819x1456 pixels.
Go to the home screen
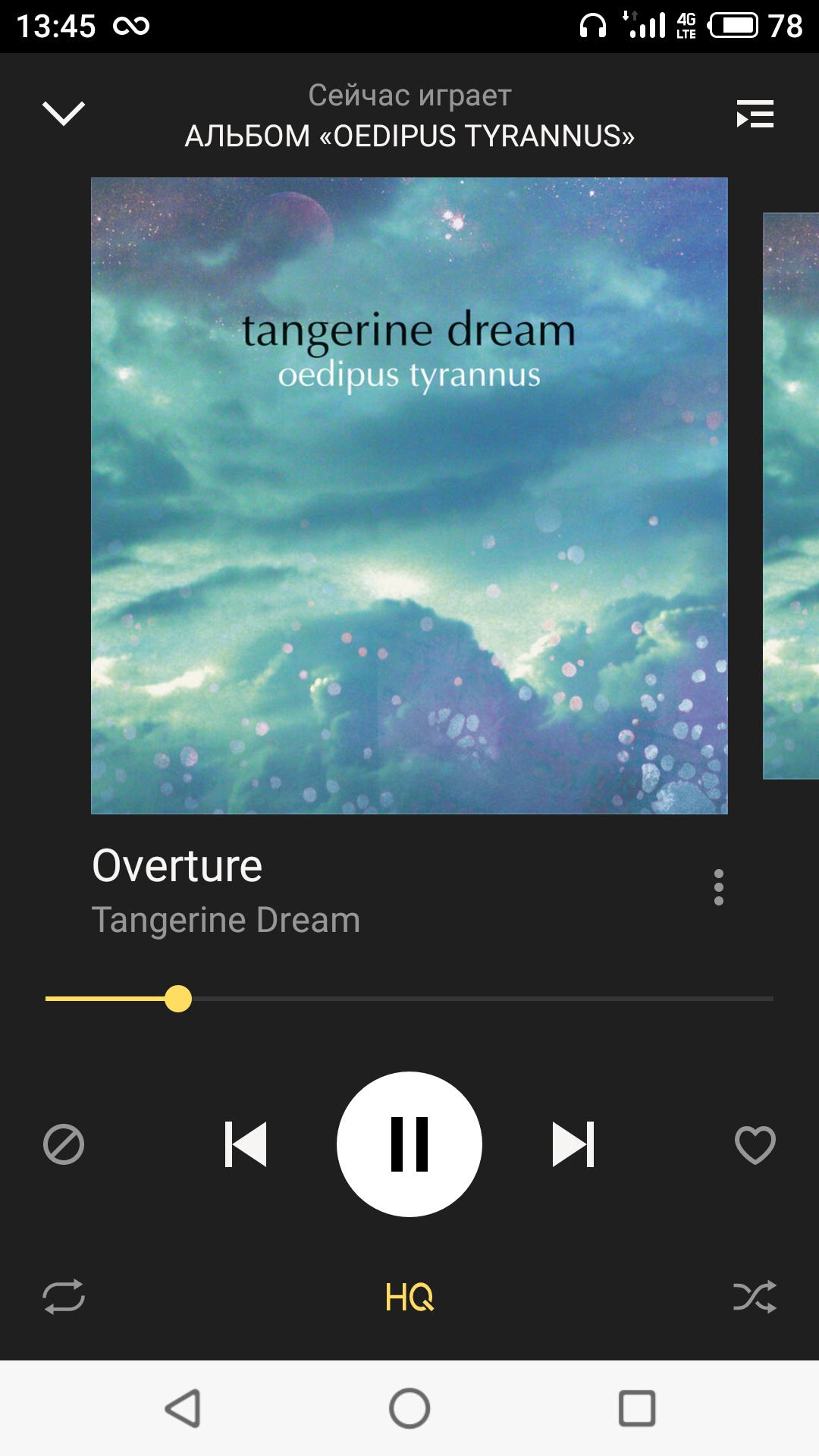[409, 1409]
